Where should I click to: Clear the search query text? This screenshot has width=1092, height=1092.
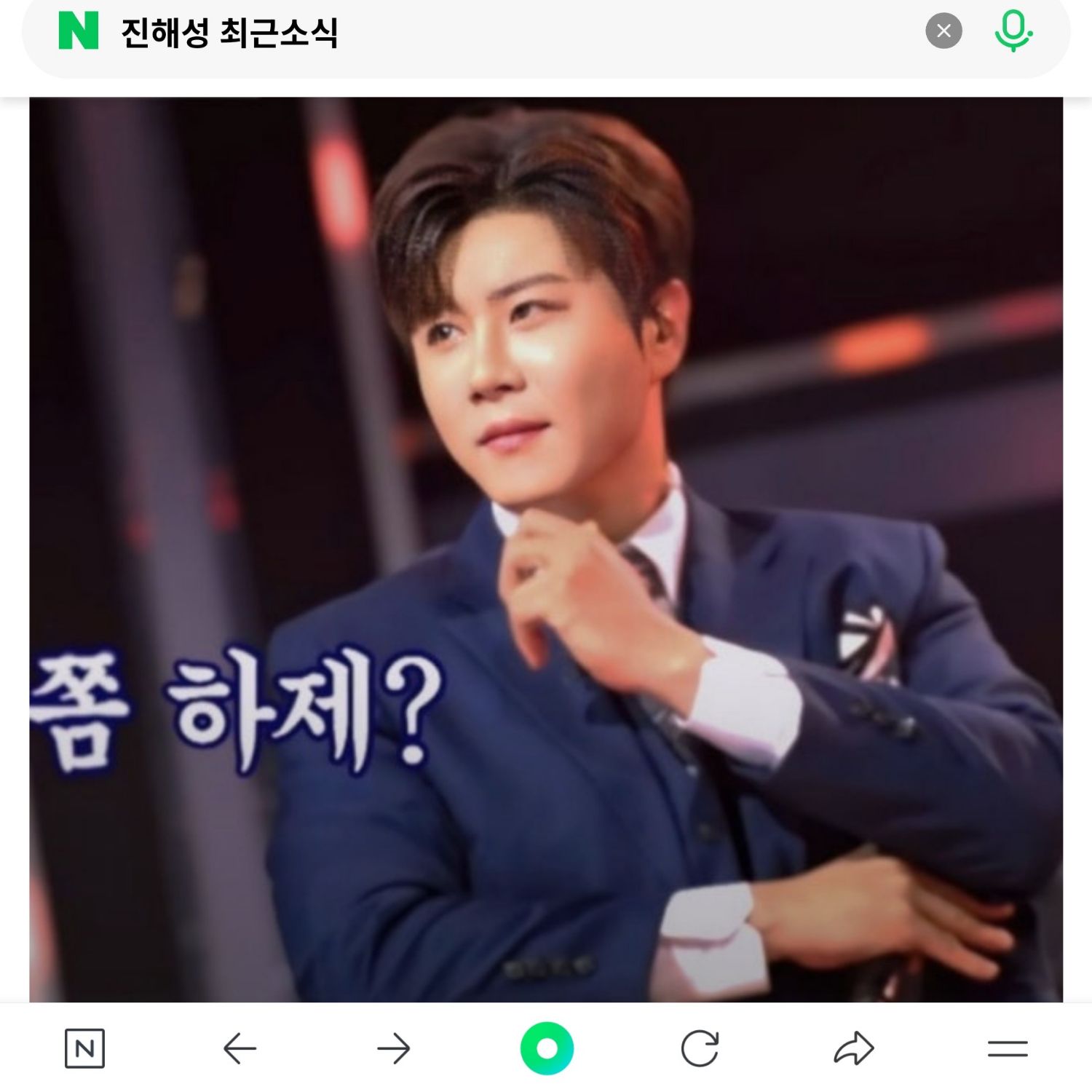[x=943, y=31]
